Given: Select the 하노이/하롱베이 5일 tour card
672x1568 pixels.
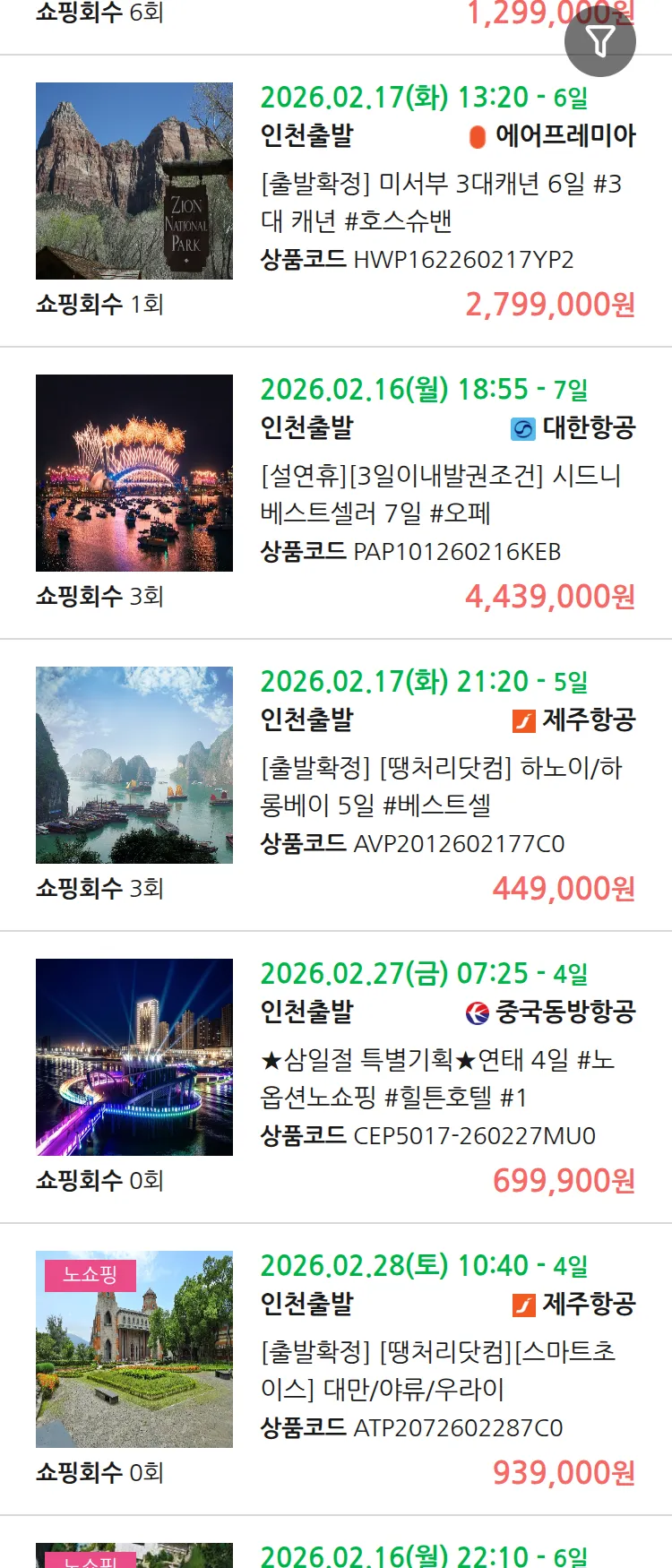Looking at the screenshot, I should point(441,786).
